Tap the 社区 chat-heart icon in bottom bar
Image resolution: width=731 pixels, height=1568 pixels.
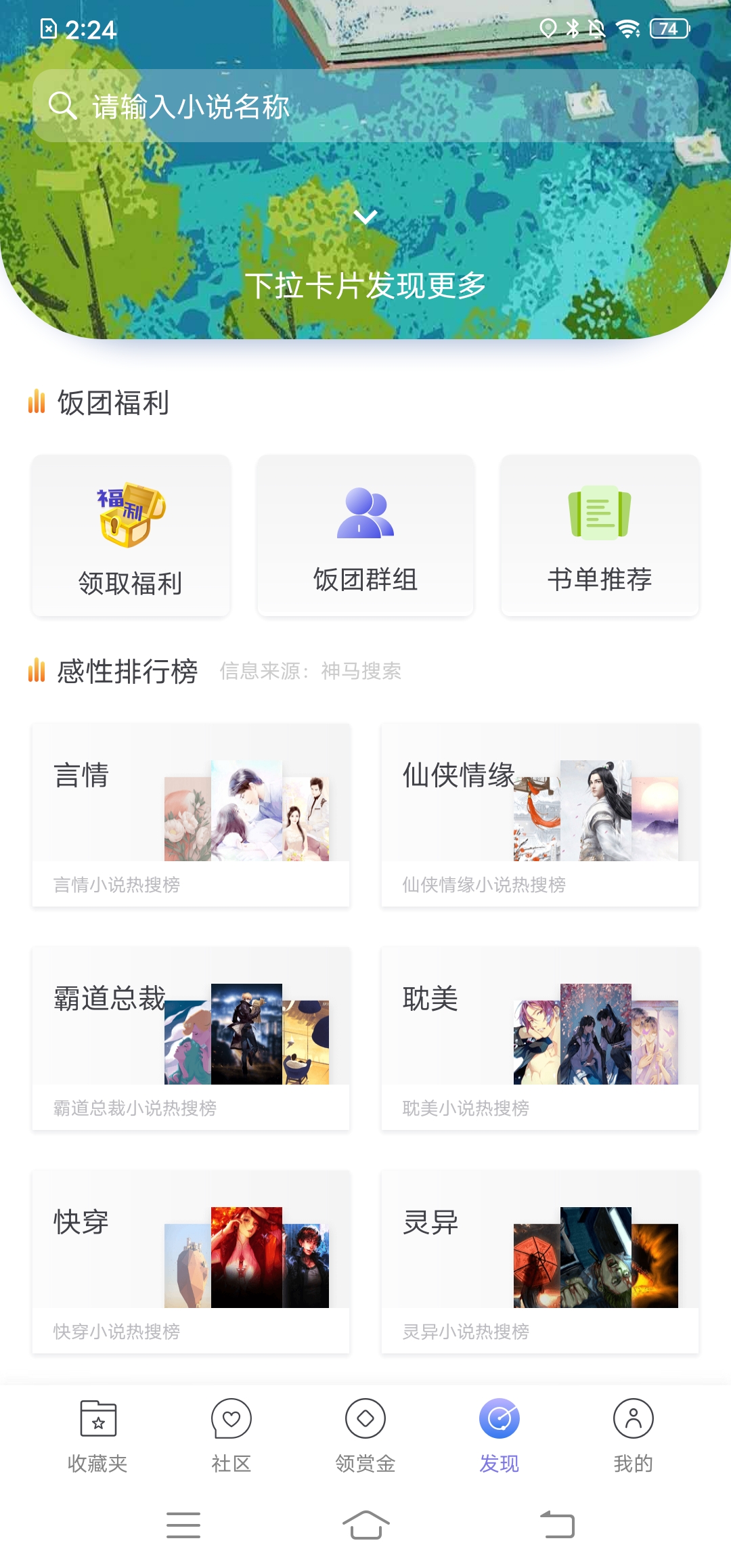(x=231, y=1420)
